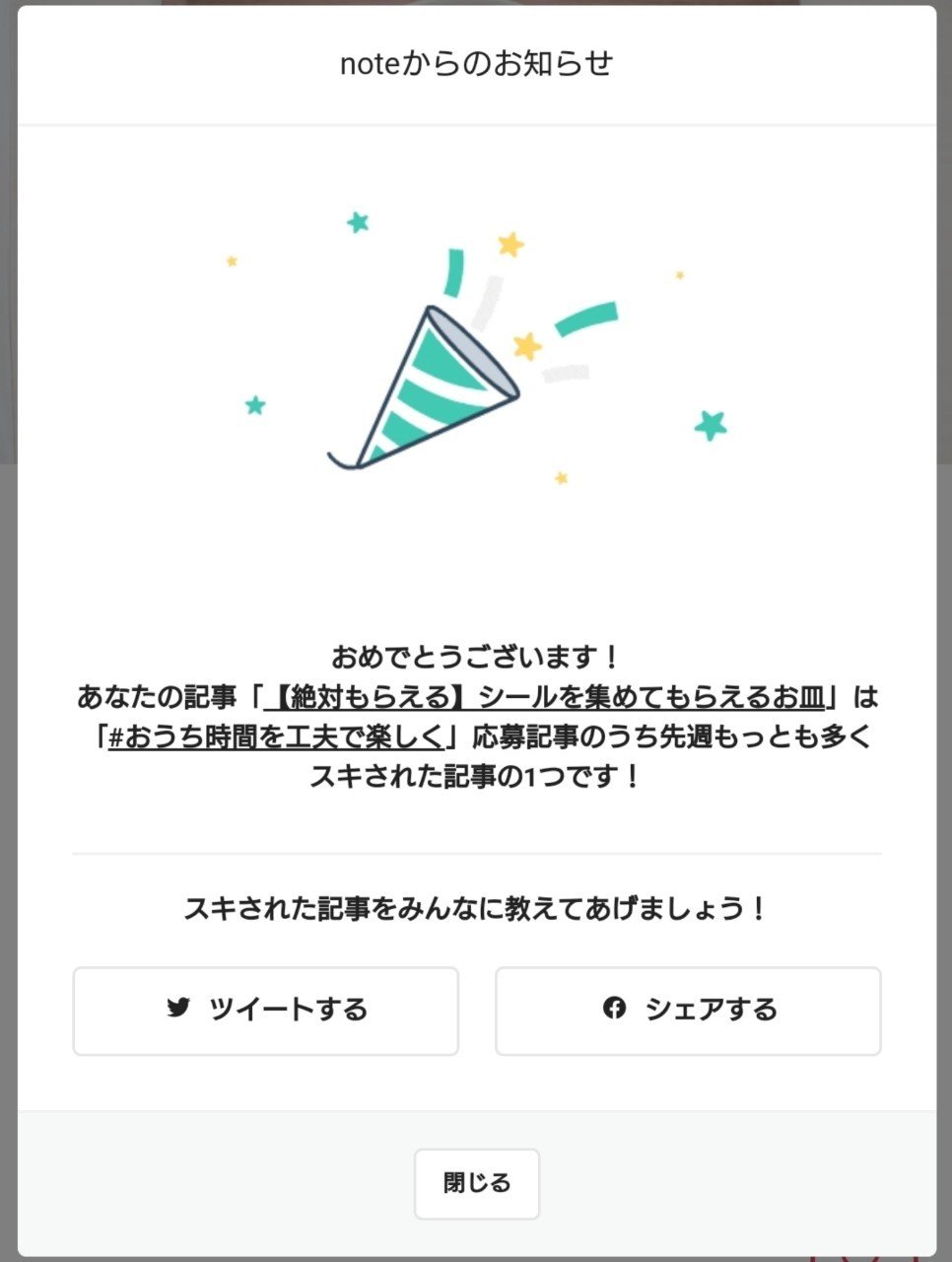952x1262 pixels.
Task: Click the シェアする Facebook button
Action: tap(686, 1010)
